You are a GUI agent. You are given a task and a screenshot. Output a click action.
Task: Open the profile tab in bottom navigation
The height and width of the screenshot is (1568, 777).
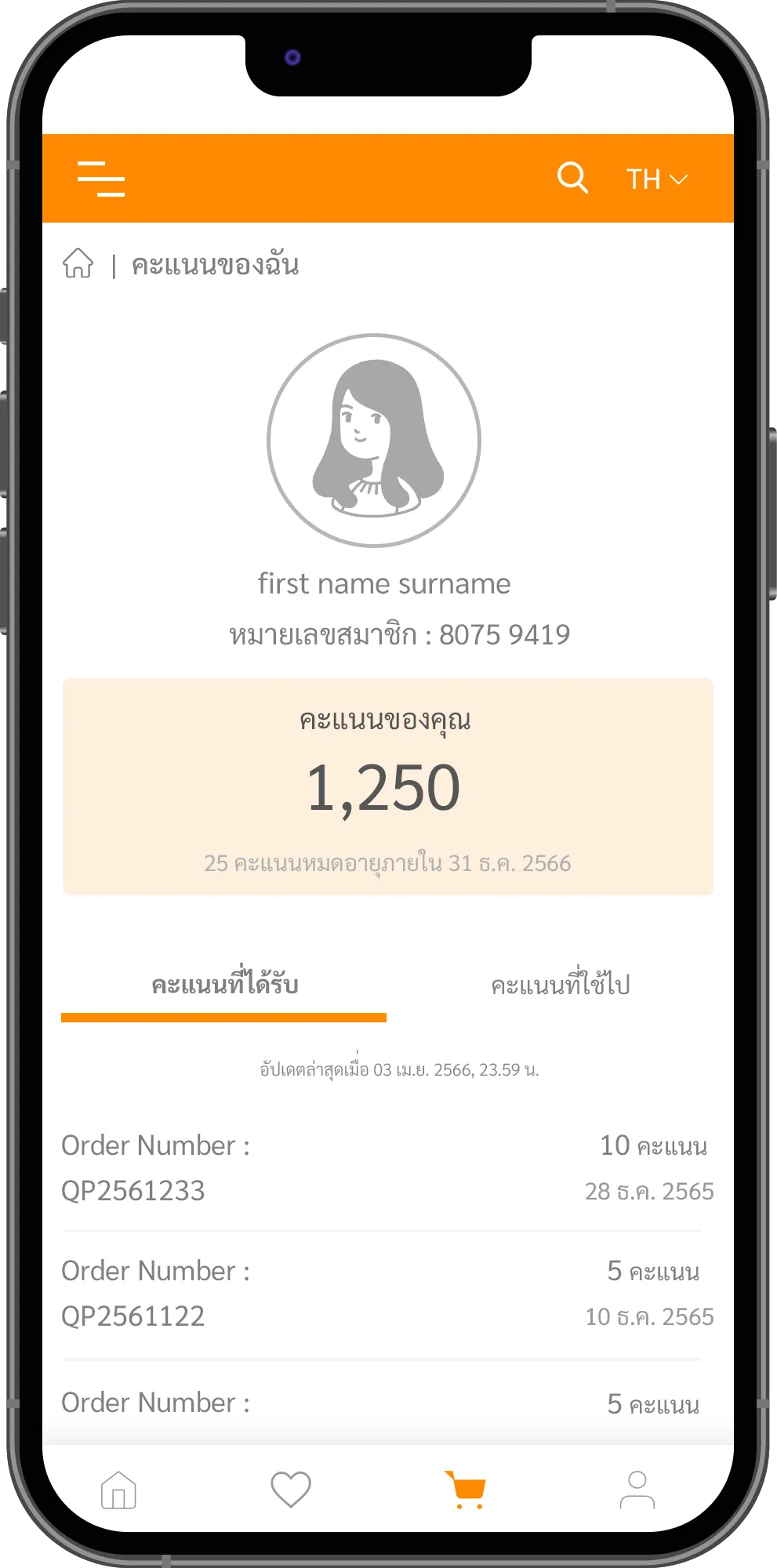coord(637,1490)
